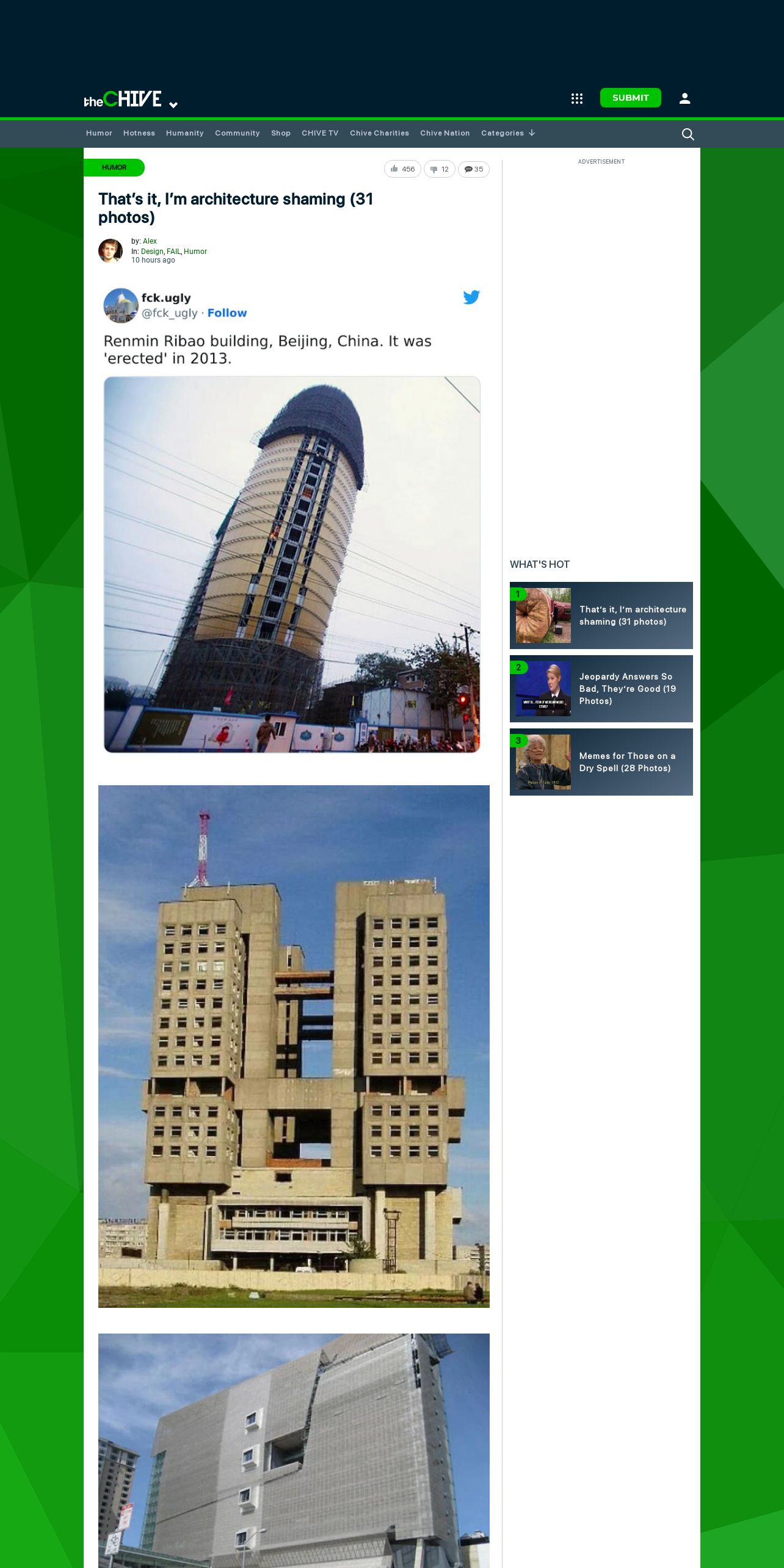Expand theCHIVE logo dropdown arrow
Viewport: 784px width, 1568px height.
[173, 105]
